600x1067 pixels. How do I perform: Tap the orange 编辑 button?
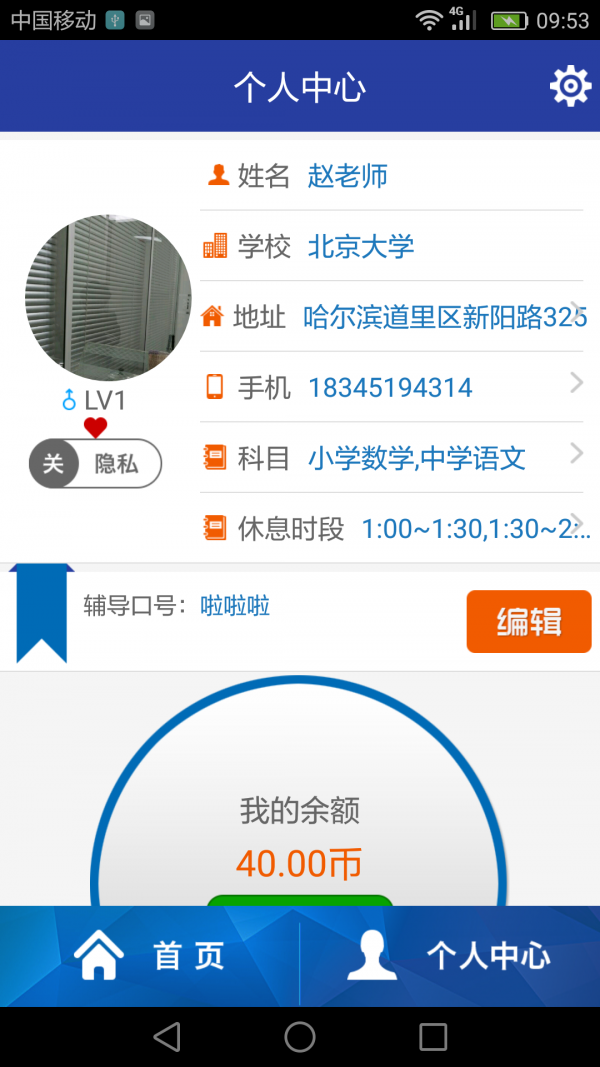coord(529,621)
